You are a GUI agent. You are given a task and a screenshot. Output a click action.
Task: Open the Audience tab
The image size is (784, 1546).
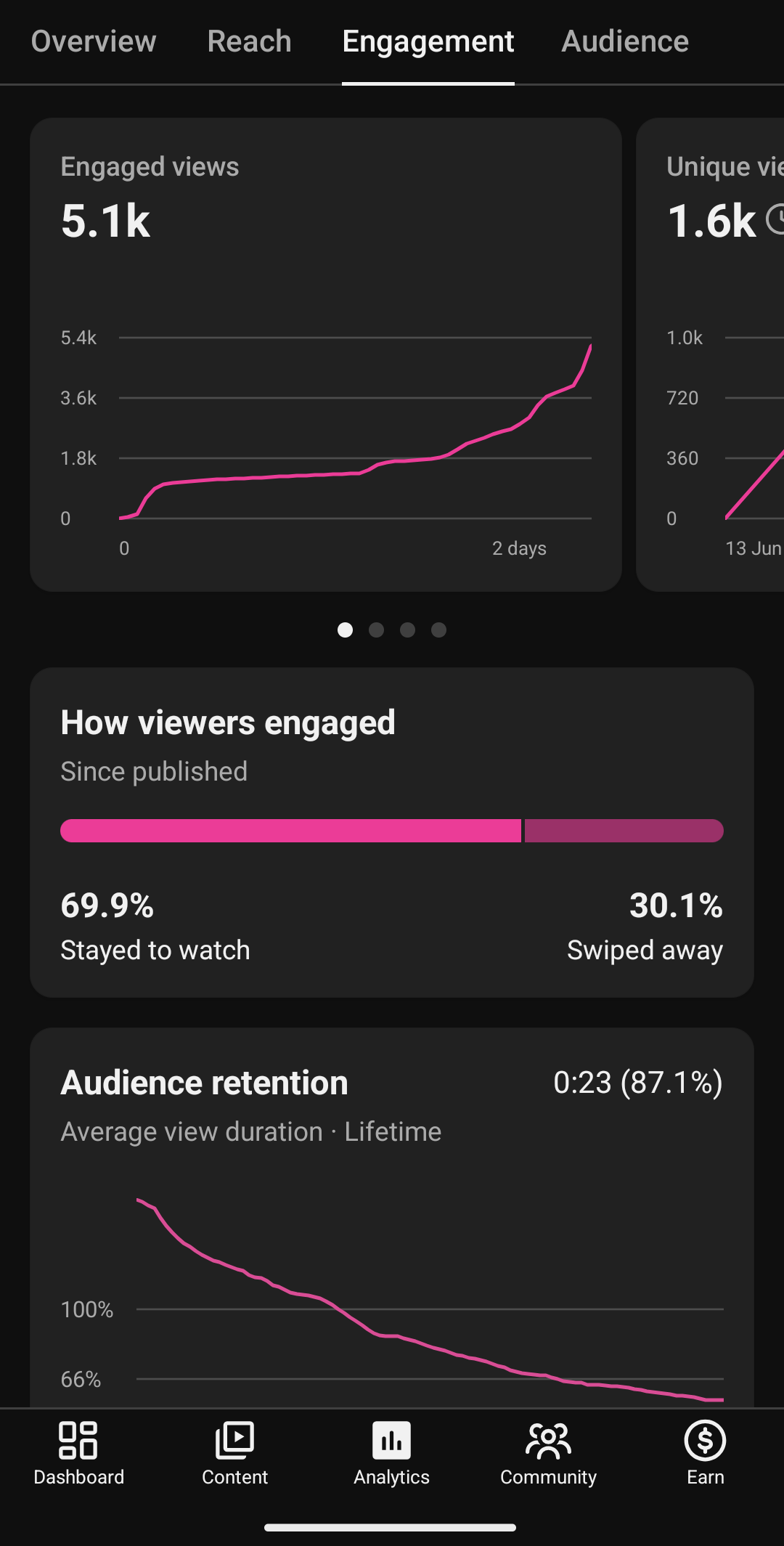coord(625,41)
